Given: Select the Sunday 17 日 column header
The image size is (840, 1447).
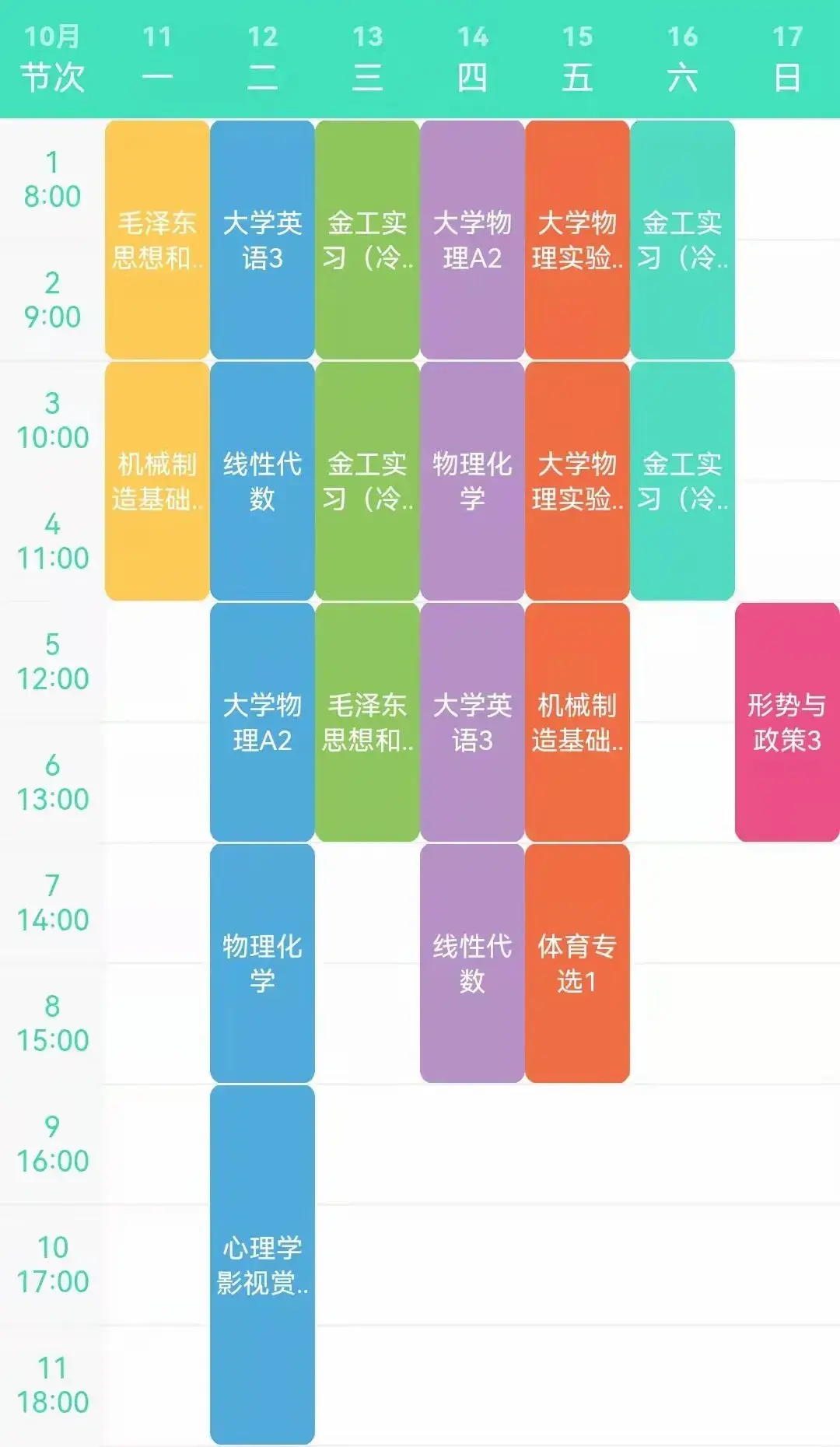Looking at the screenshot, I should click(786, 54).
